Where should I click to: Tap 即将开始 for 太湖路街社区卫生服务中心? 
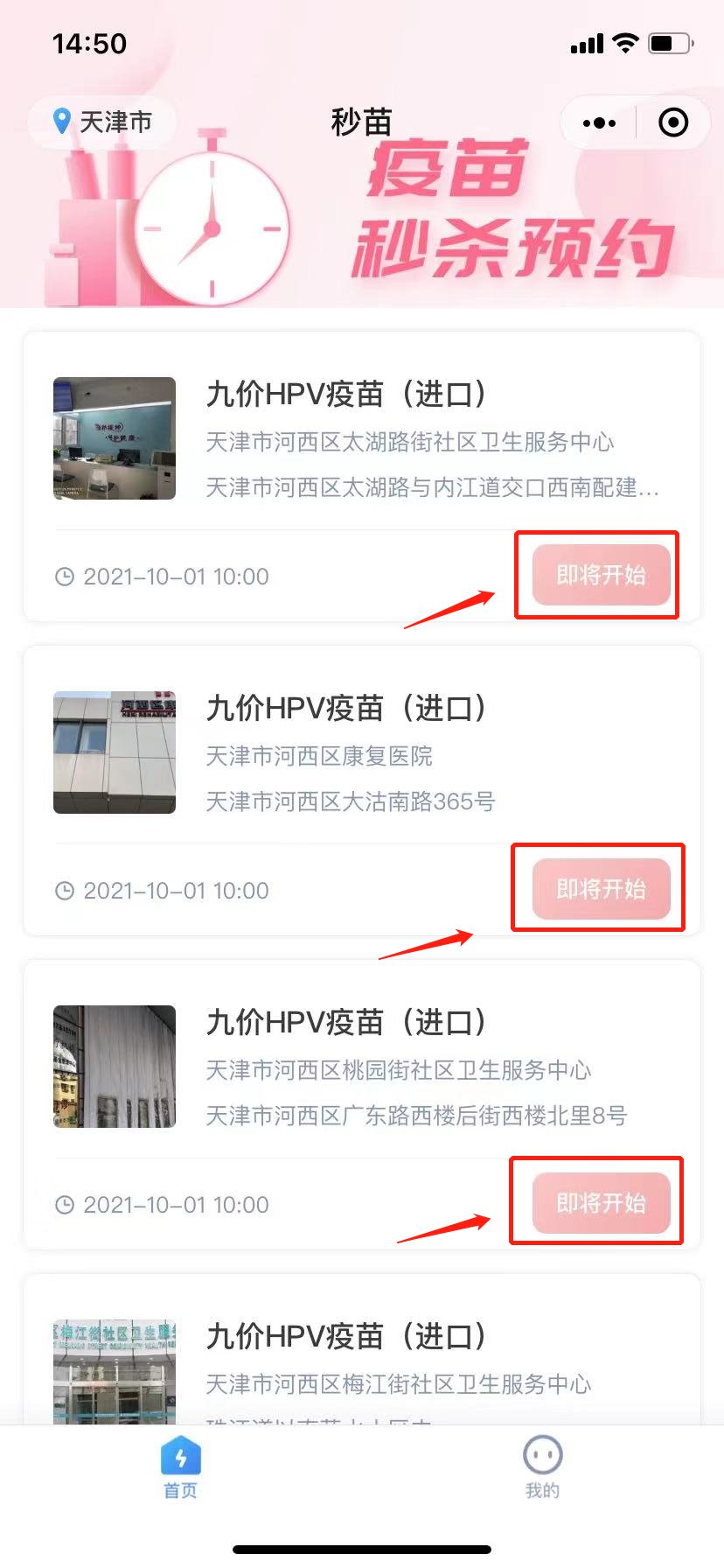601,575
